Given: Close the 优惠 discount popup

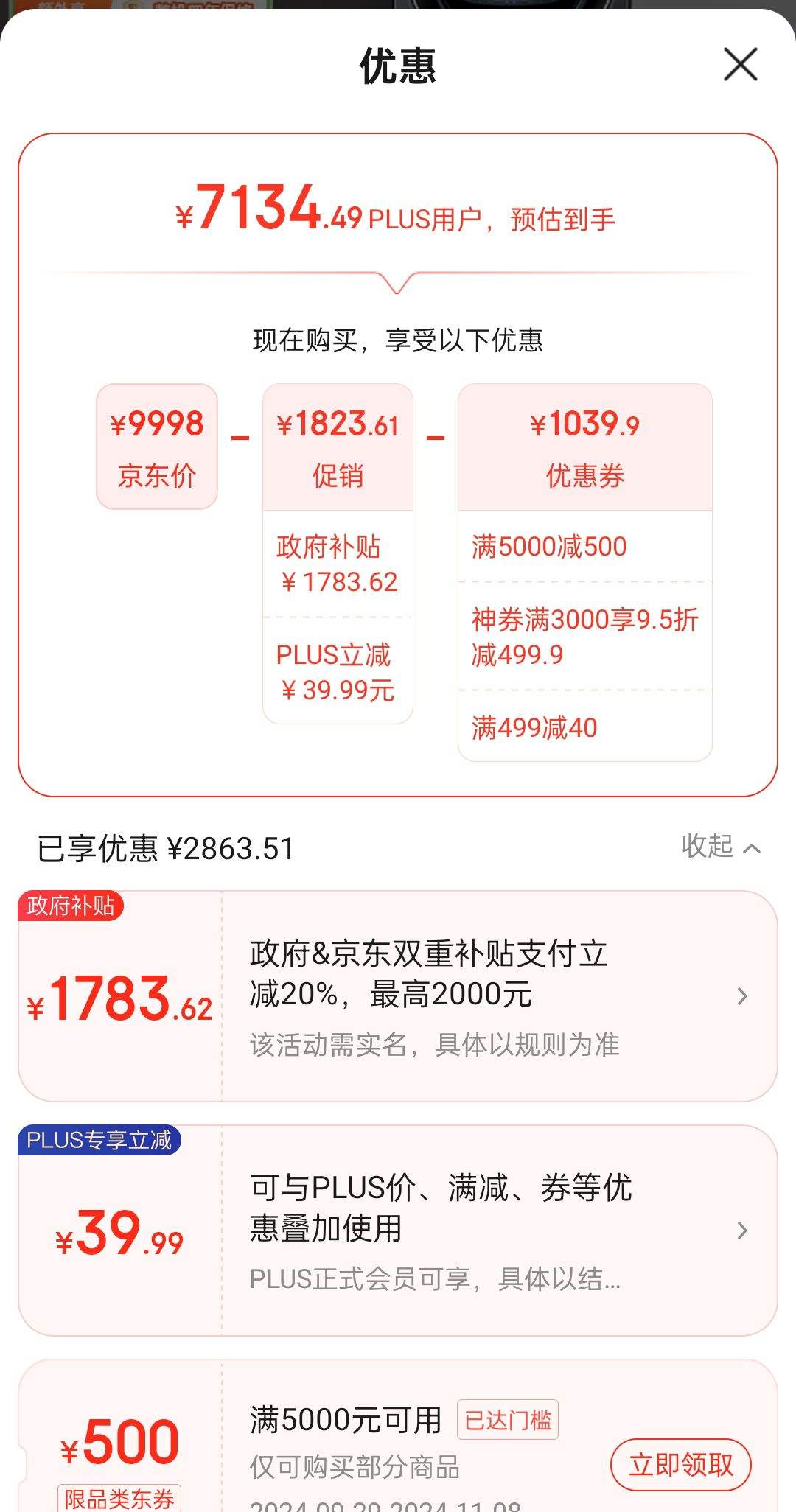Looking at the screenshot, I should click(742, 65).
